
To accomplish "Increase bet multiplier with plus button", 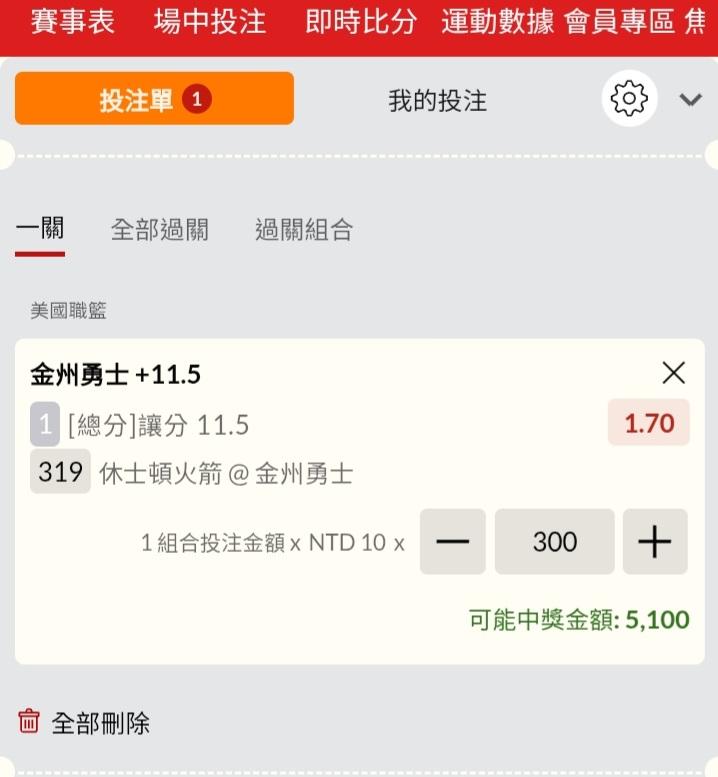I will pos(655,542).
